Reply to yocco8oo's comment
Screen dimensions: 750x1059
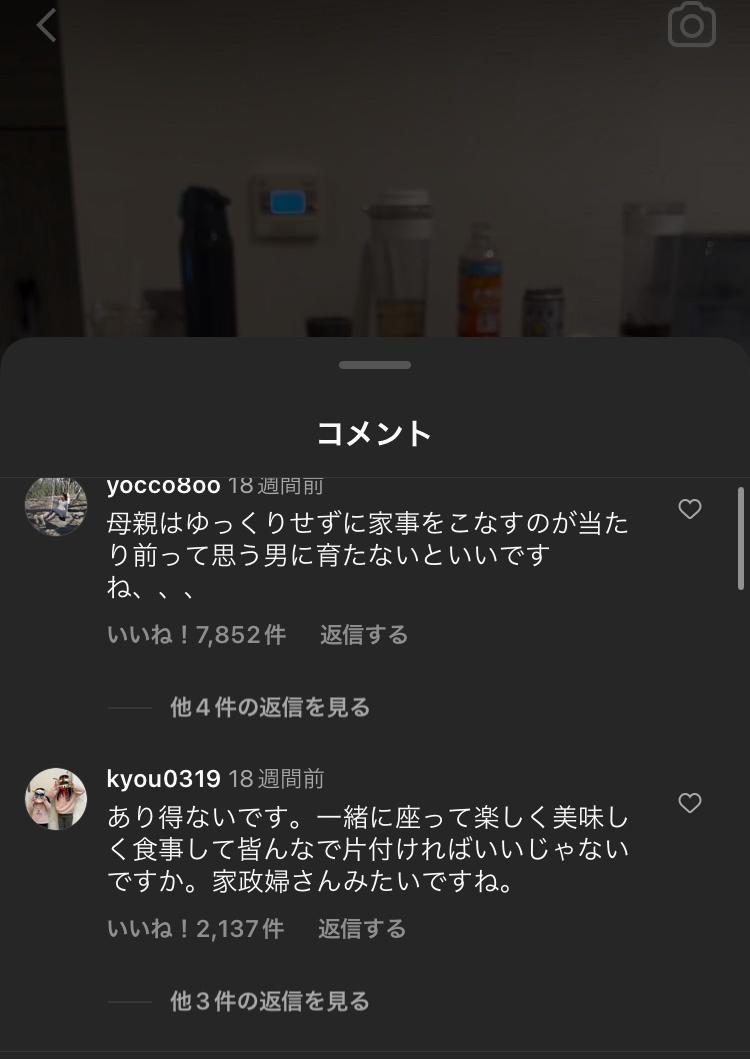(364, 635)
